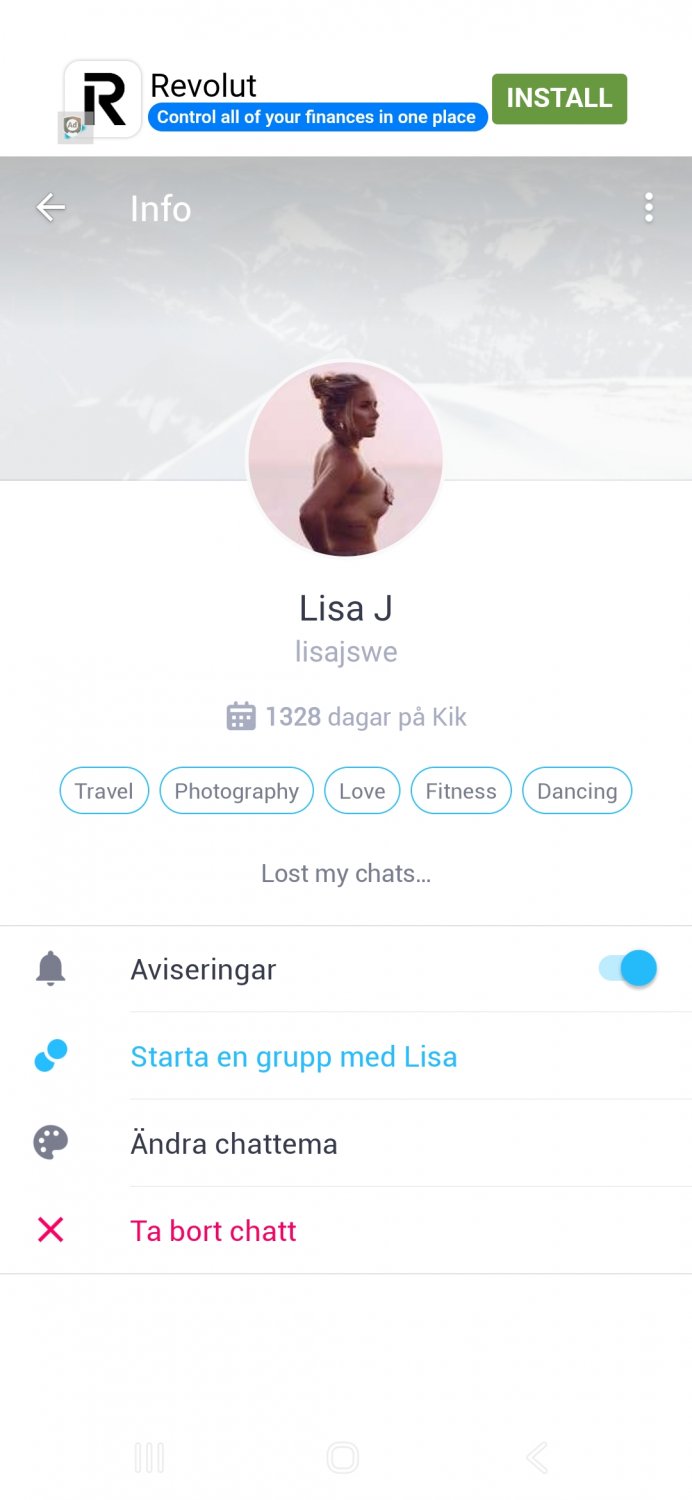Select Starta en grupp med Lisa

293,1056
